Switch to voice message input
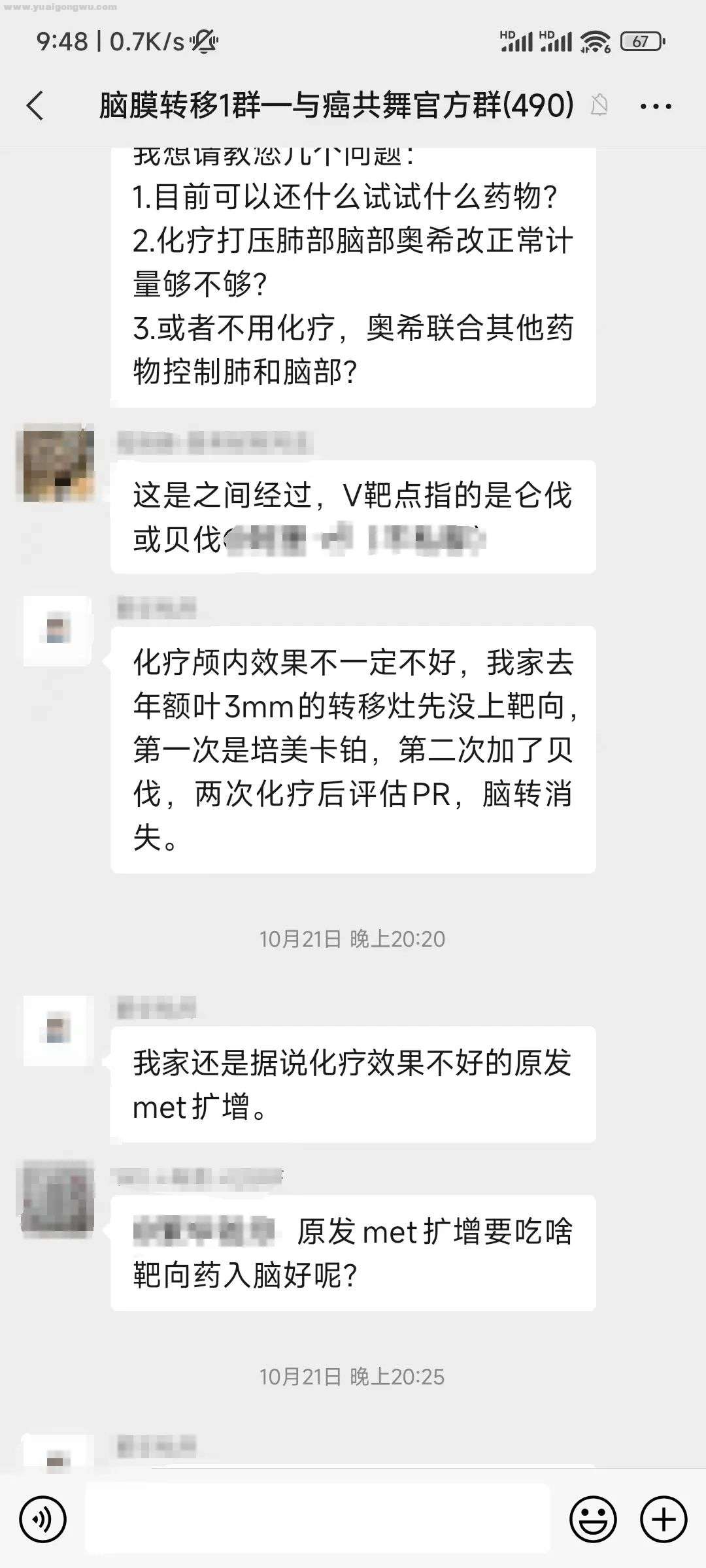 coord(43,1520)
